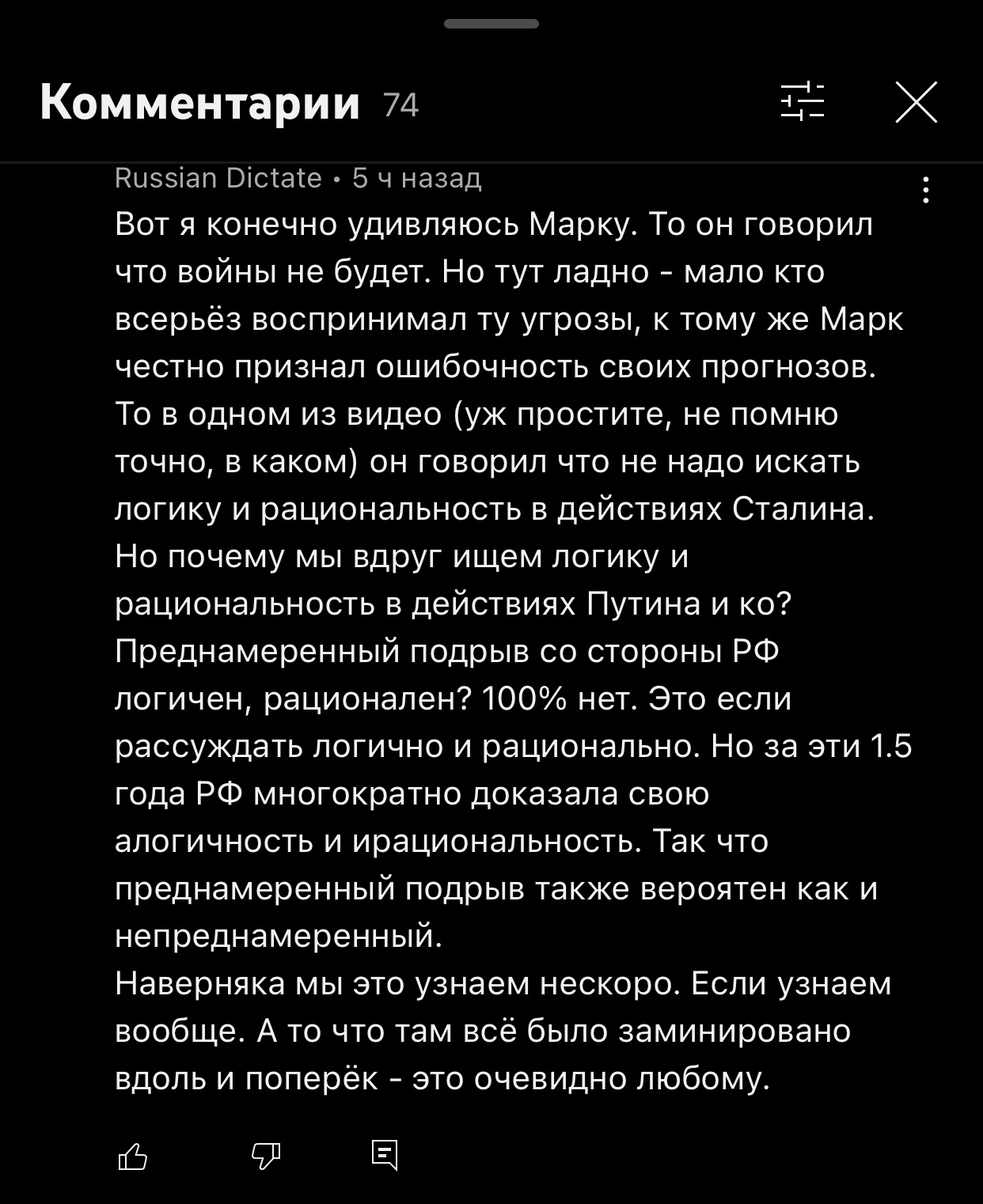
Task: Open Russian Dictate's channel name
Action: point(218,179)
